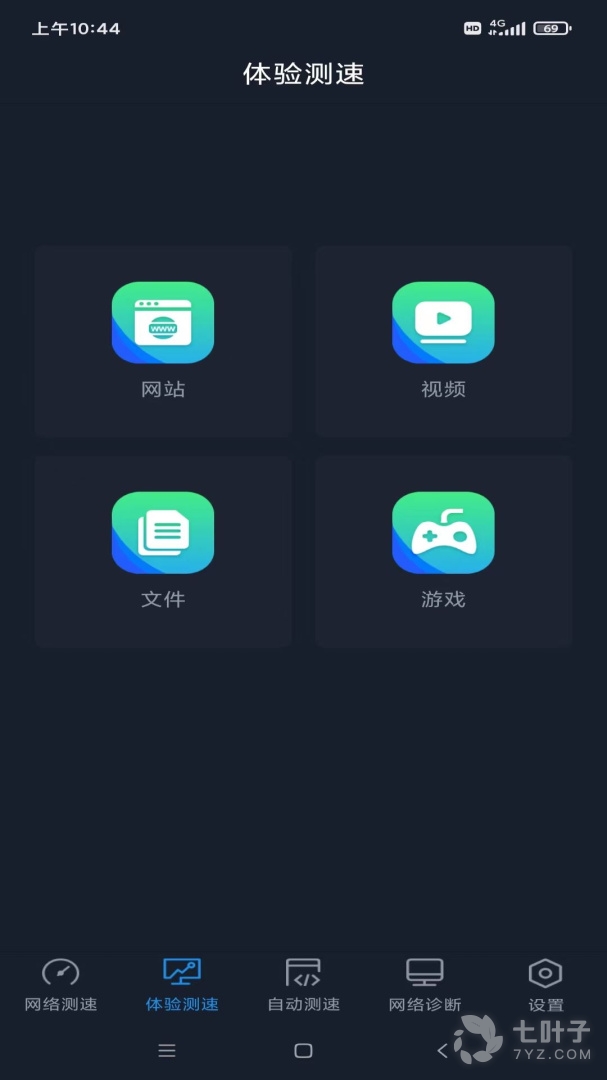The width and height of the screenshot is (607, 1080).
Task: Open the 网站 website speed test
Action: [163, 341]
